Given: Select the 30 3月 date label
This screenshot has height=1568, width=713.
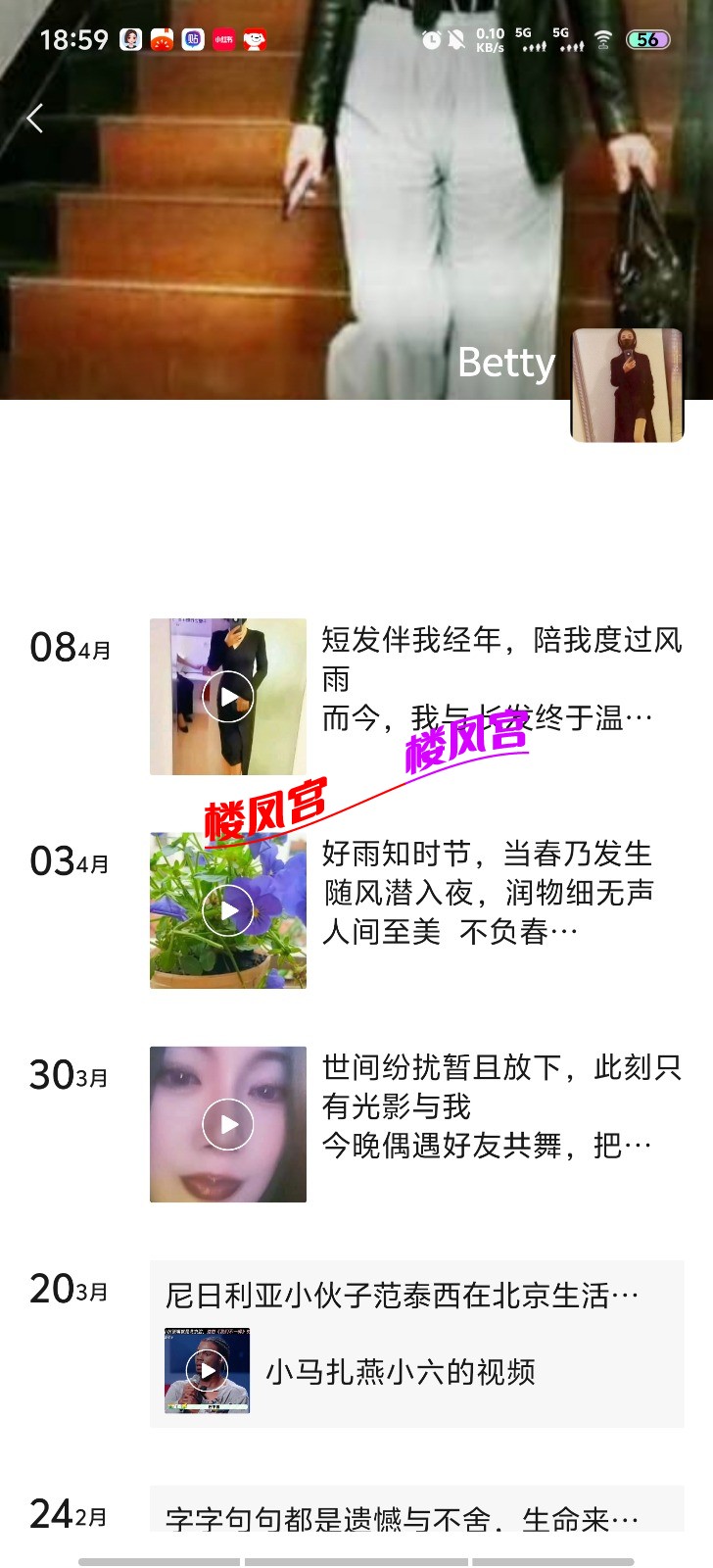Looking at the screenshot, I should click(x=65, y=1075).
